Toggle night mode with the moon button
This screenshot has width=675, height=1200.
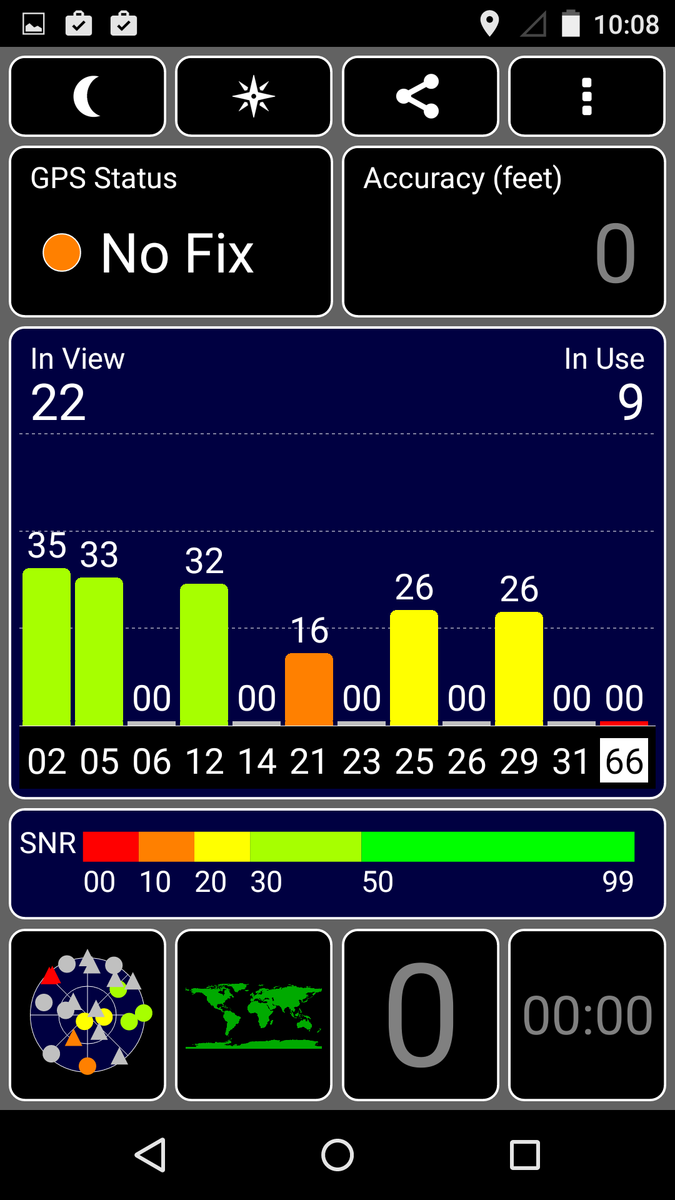[88, 97]
